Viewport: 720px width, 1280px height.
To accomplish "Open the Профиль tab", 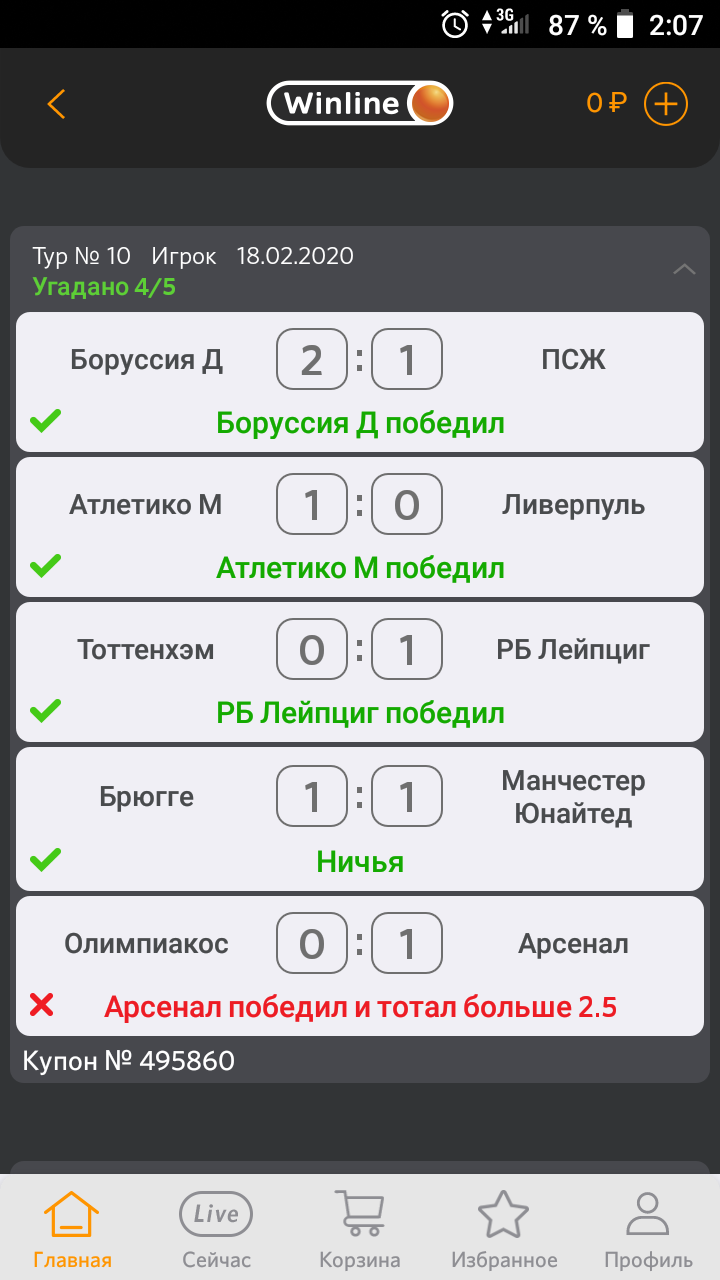I will tap(648, 1229).
